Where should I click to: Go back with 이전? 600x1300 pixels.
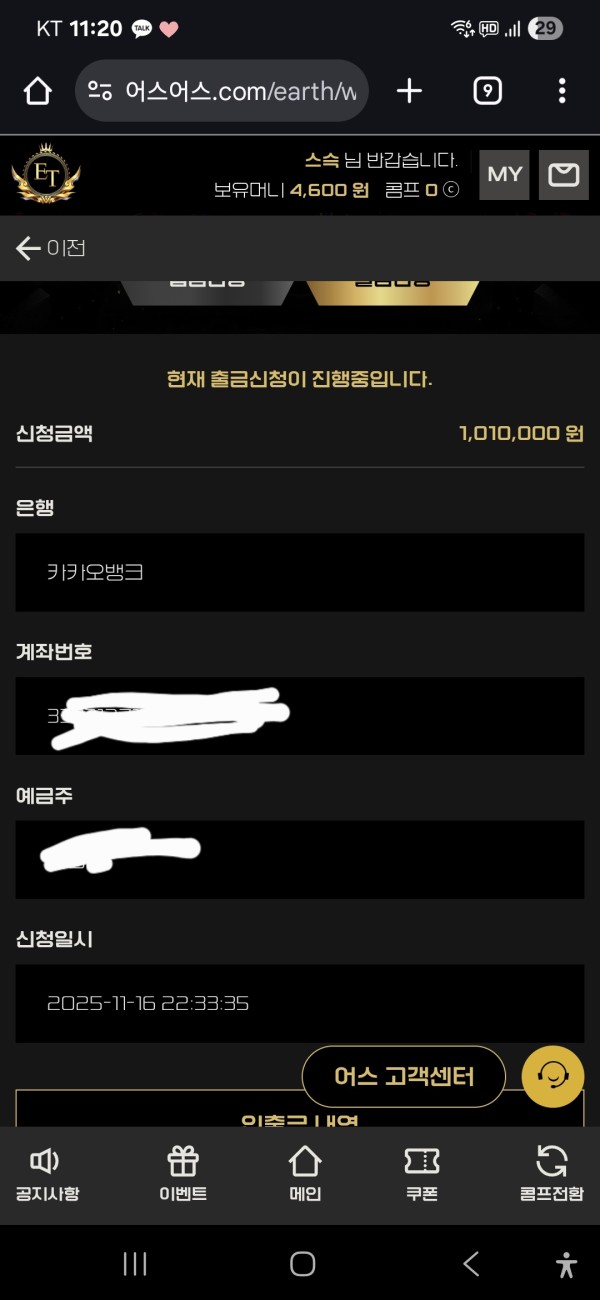[52, 248]
